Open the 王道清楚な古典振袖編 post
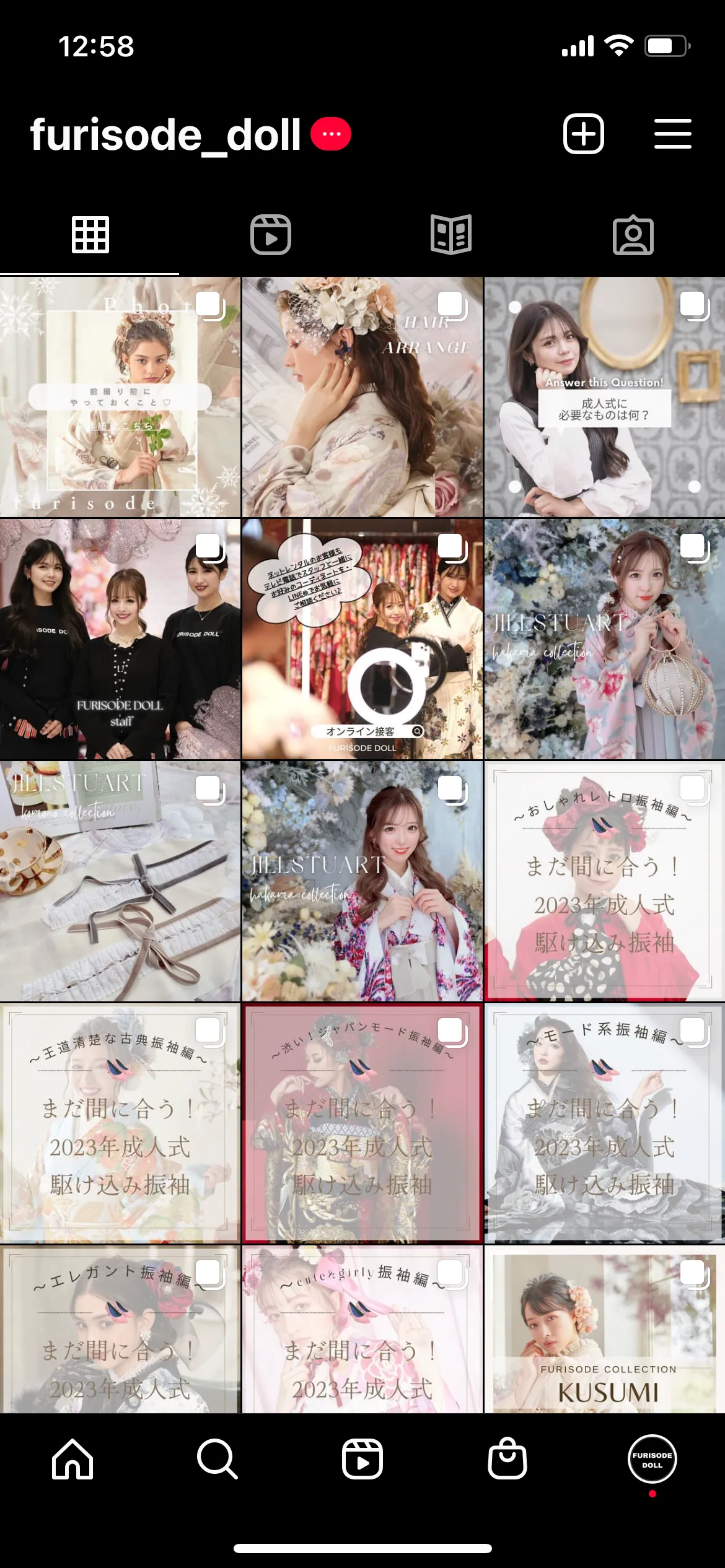The height and width of the screenshot is (1568, 725). point(120,1123)
